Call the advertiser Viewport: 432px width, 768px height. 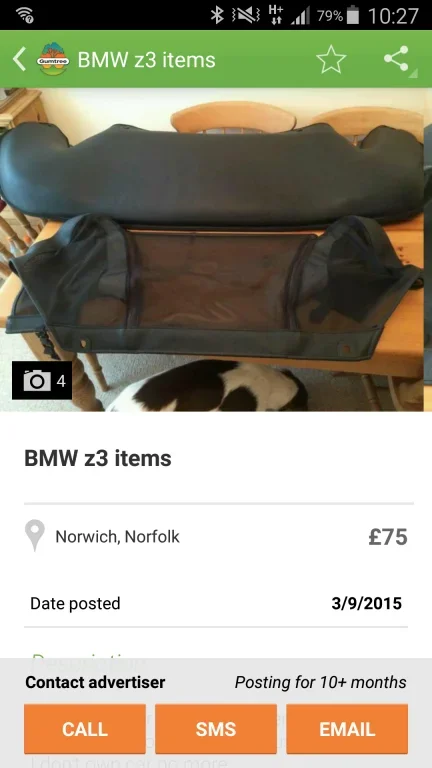coord(85,729)
